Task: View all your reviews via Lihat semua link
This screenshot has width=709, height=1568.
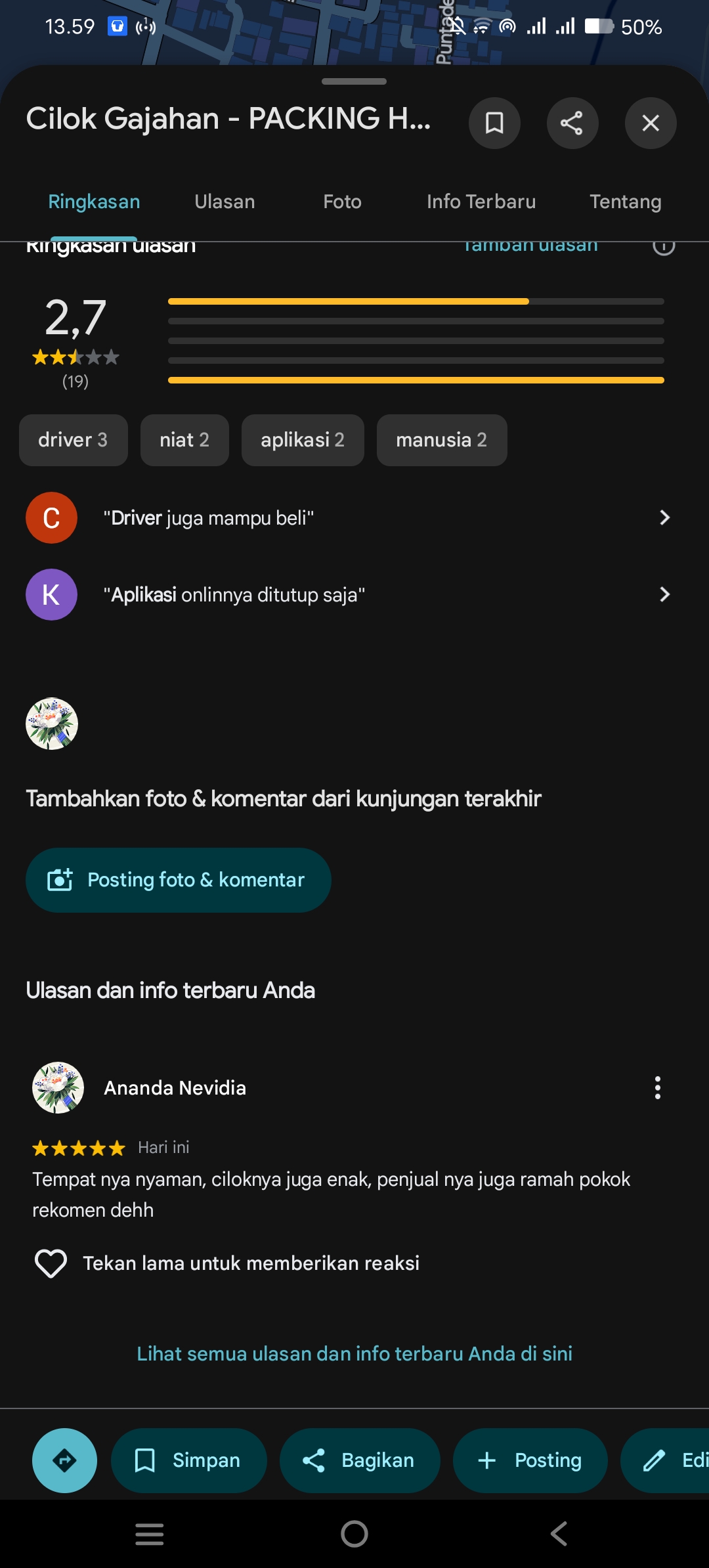Action: pyautogui.click(x=354, y=1354)
